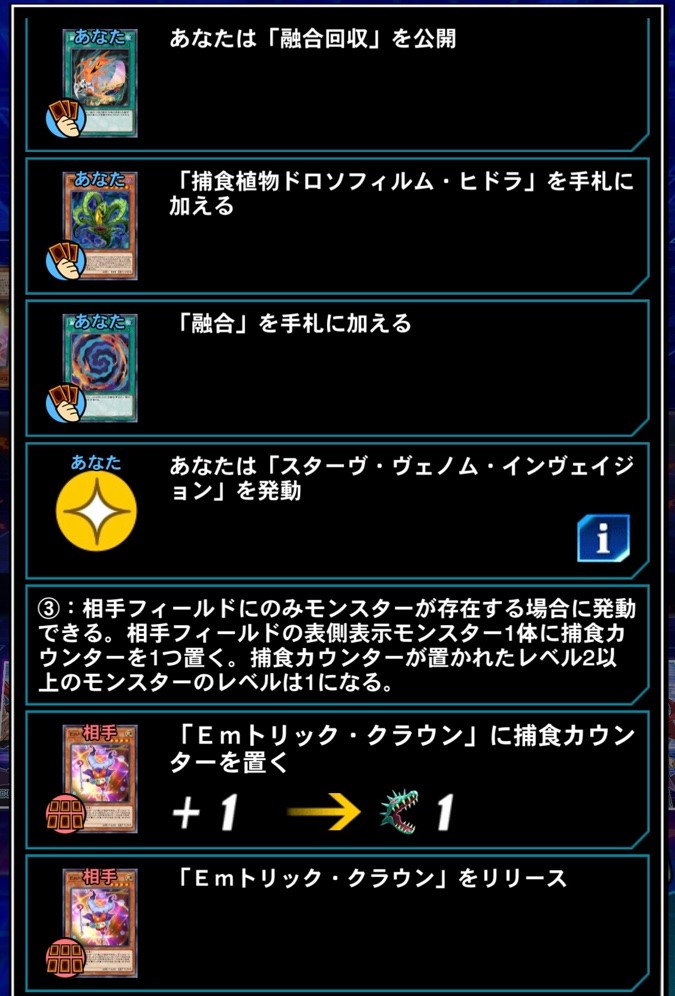View the 融合 card added to hand
The height and width of the screenshot is (996, 675).
100,367
